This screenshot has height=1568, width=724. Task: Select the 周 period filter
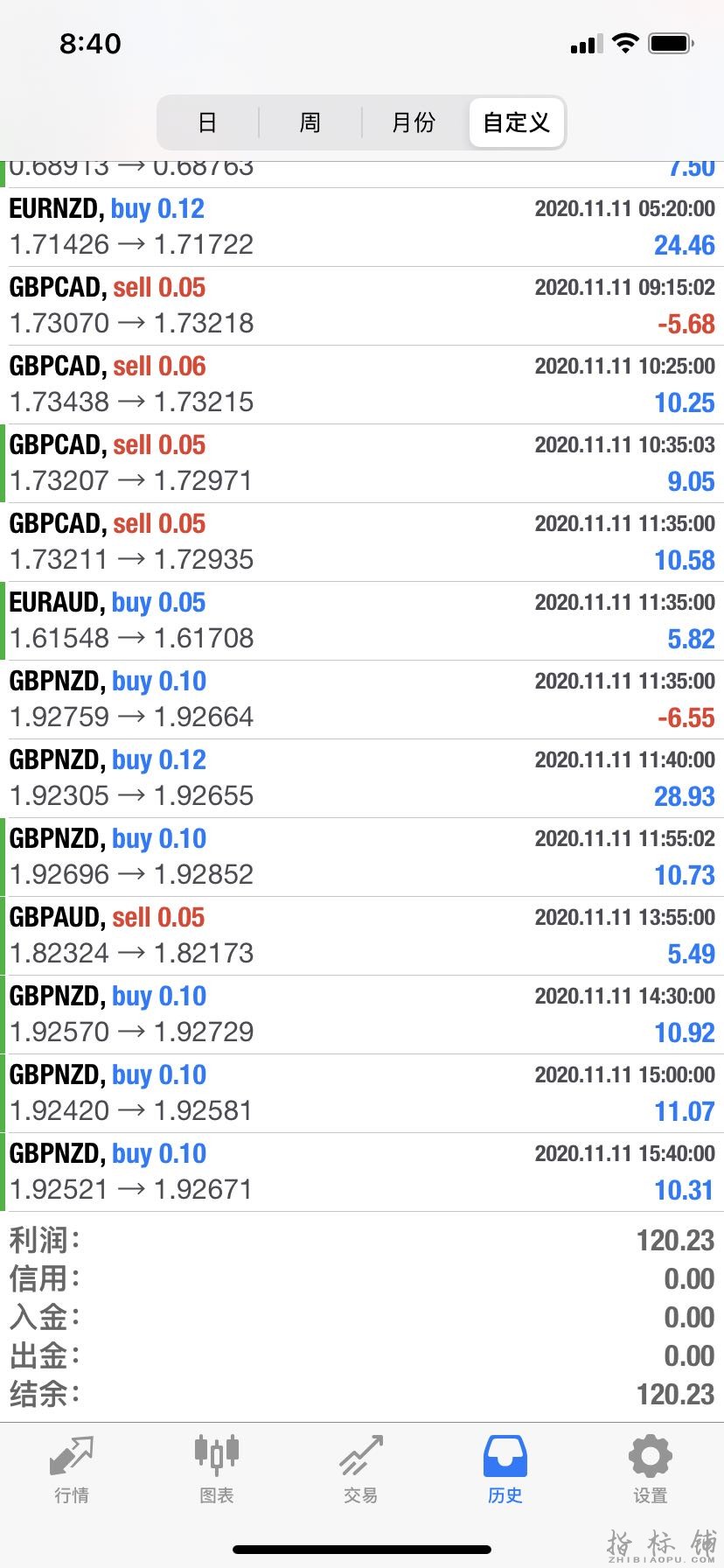pos(310,122)
